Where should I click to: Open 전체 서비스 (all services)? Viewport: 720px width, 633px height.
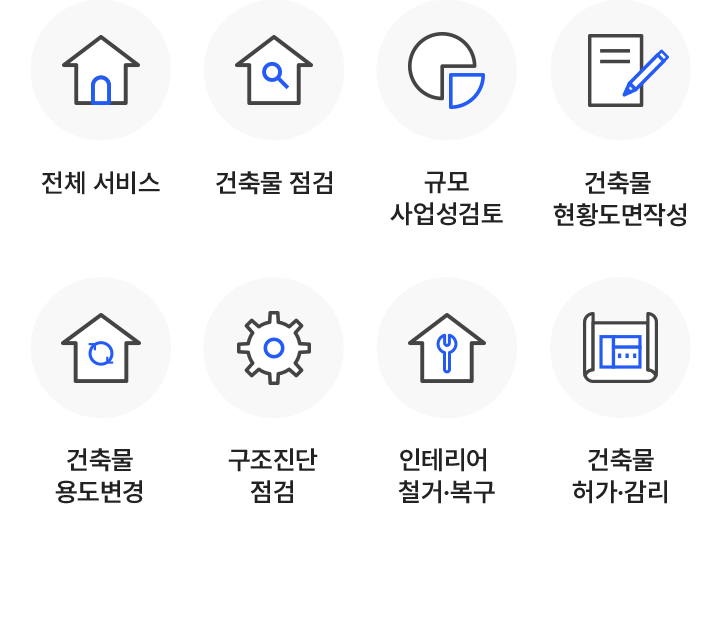tap(101, 71)
